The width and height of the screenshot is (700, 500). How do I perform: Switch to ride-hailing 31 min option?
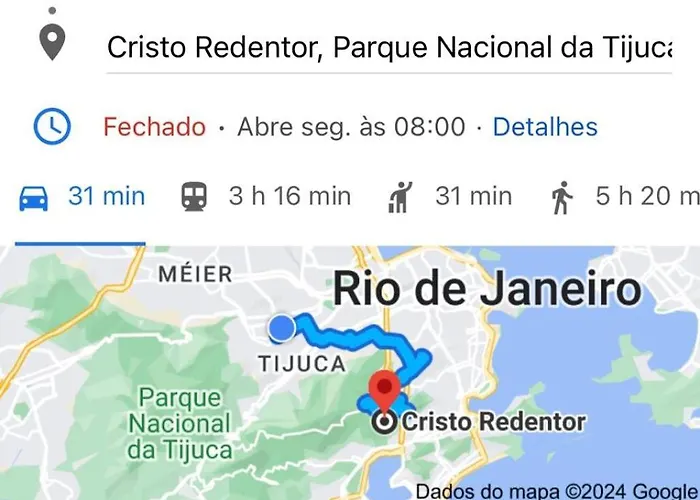pos(449,197)
